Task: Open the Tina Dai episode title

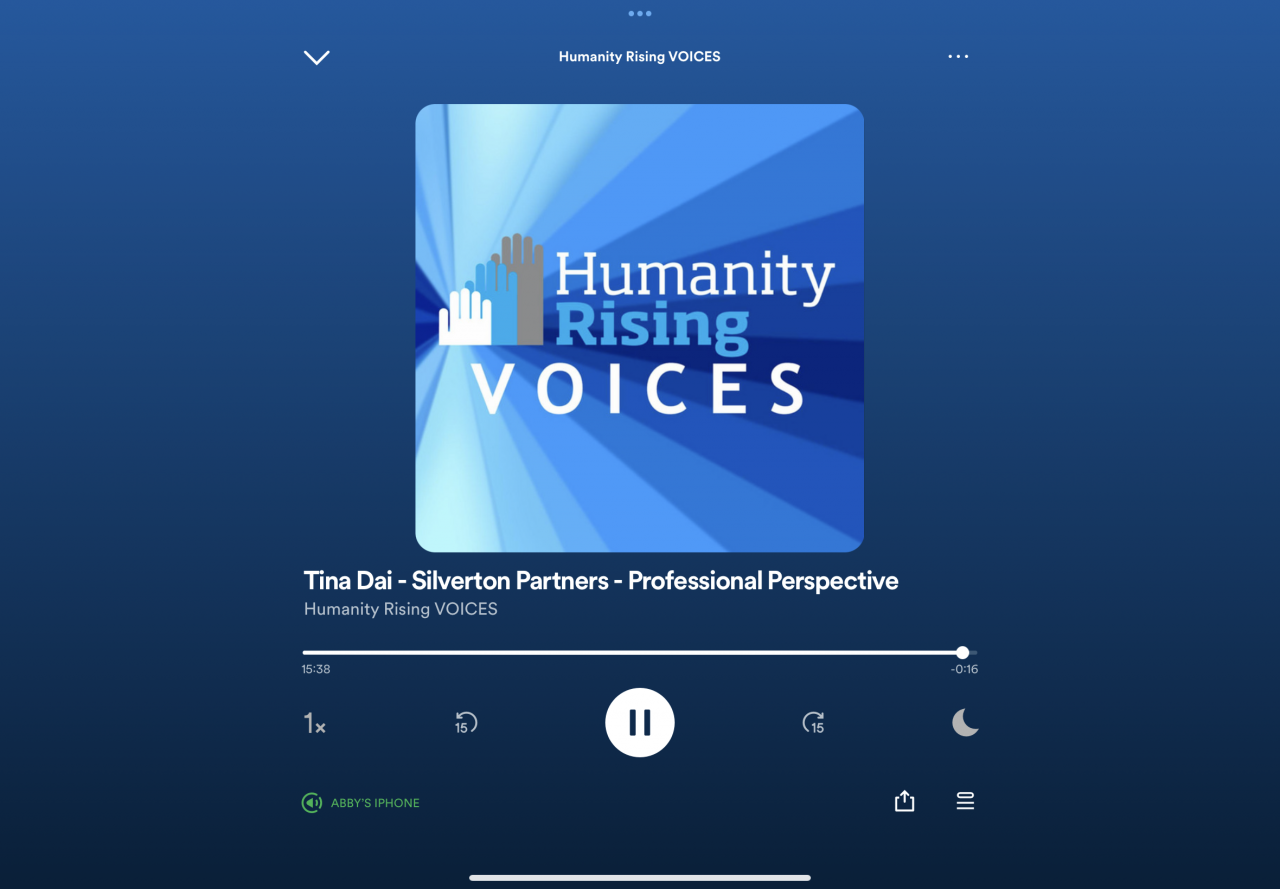Action: click(600, 581)
